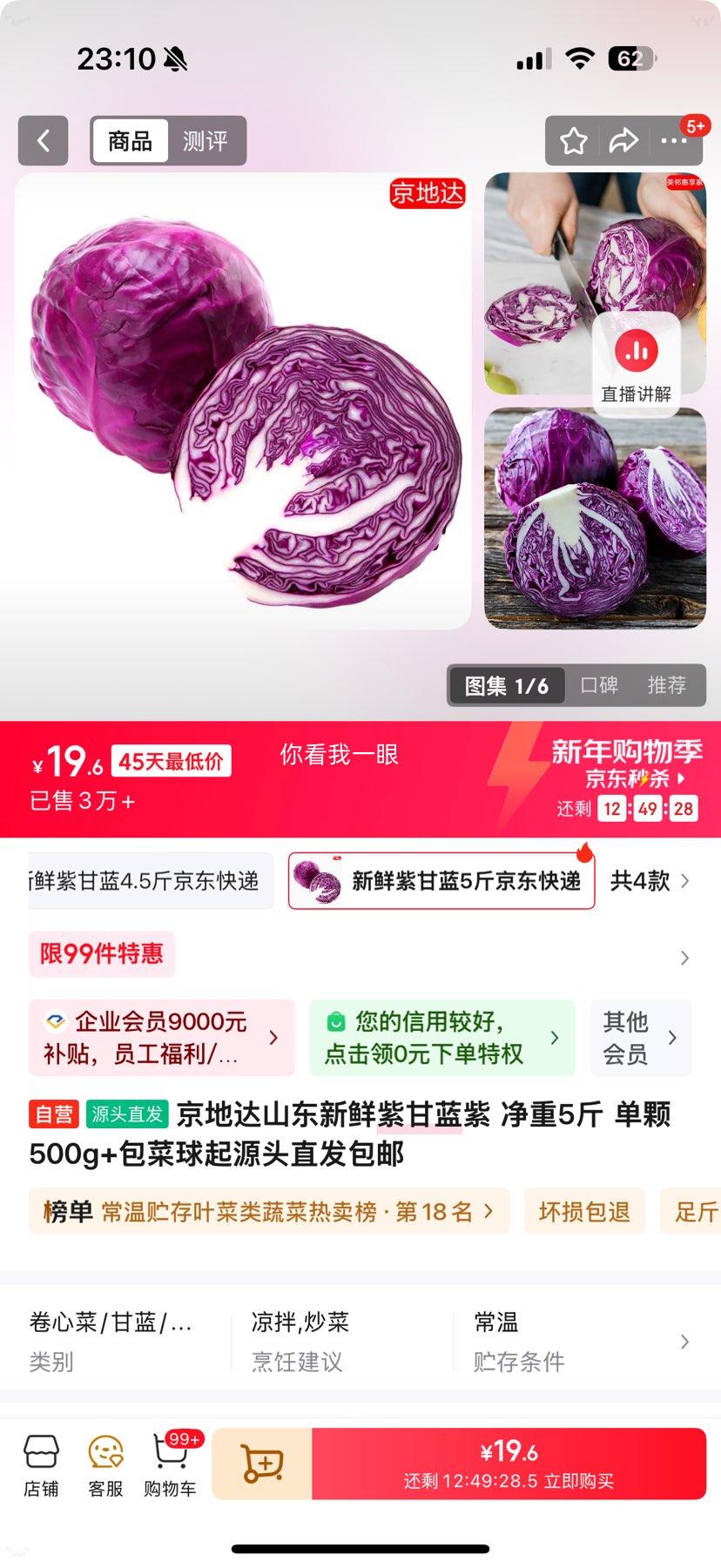Switch to the 测评 tab
This screenshot has width=721, height=1568.
[x=206, y=140]
